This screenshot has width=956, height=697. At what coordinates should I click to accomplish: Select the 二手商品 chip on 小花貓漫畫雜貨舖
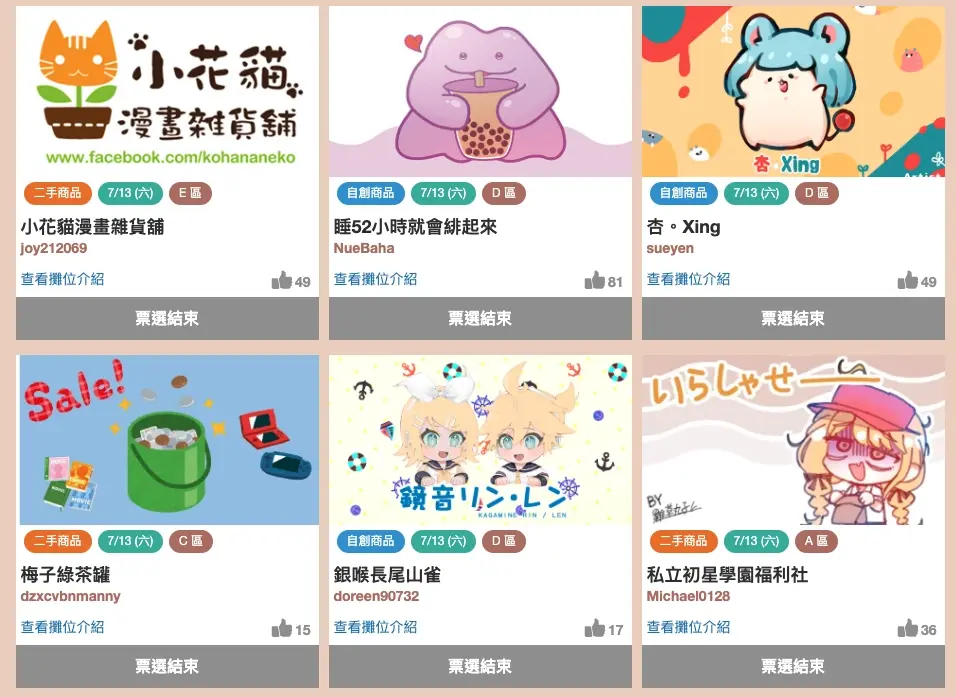point(57,193)
